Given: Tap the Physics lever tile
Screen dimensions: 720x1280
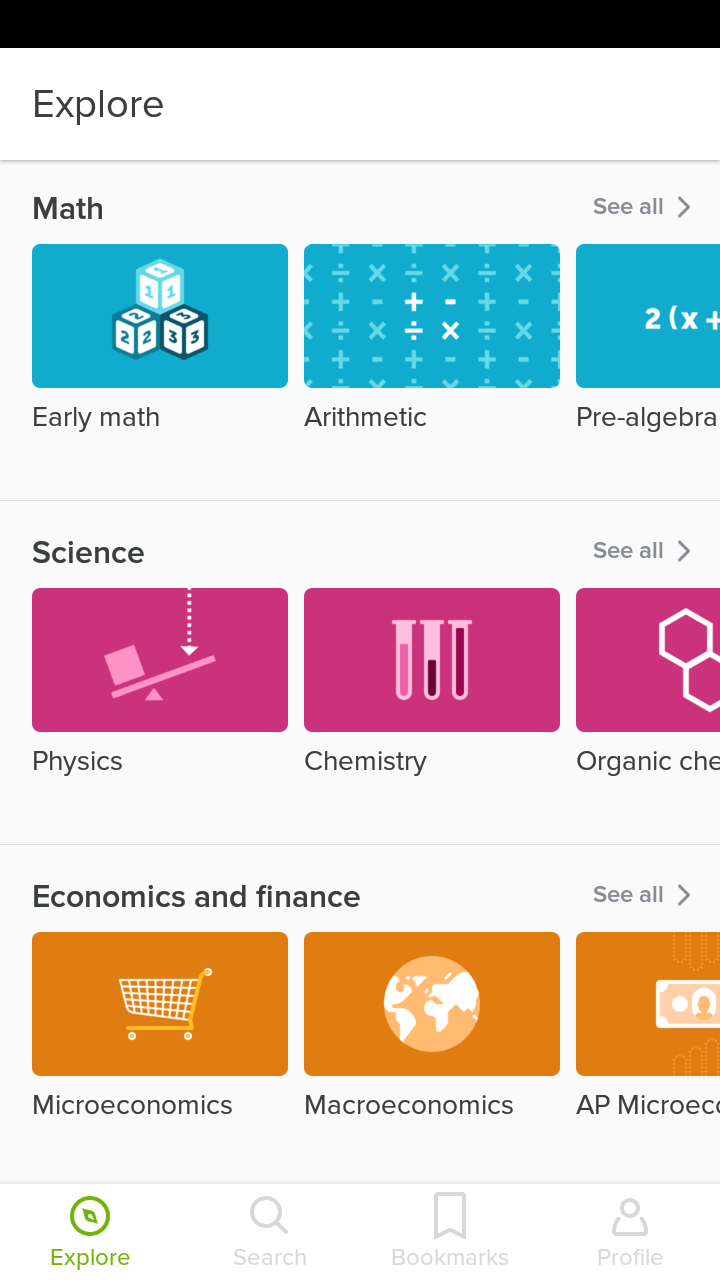Looking at the screenshot, I should pyautogui.click(x=159, y=660).
